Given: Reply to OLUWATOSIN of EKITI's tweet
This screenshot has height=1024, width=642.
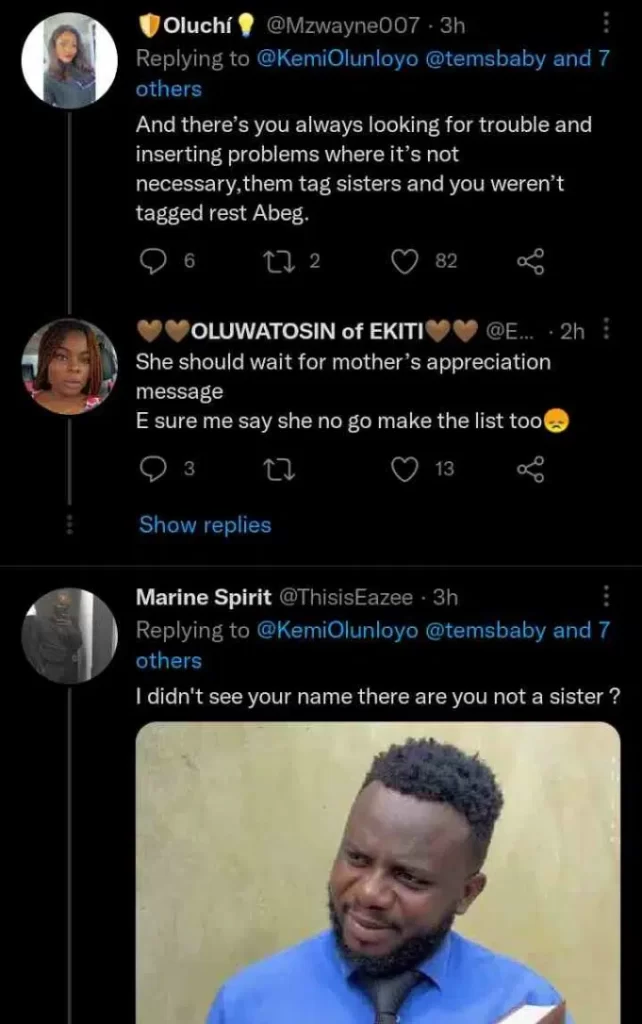Looking at the screenshot, I should coord(153,469).
